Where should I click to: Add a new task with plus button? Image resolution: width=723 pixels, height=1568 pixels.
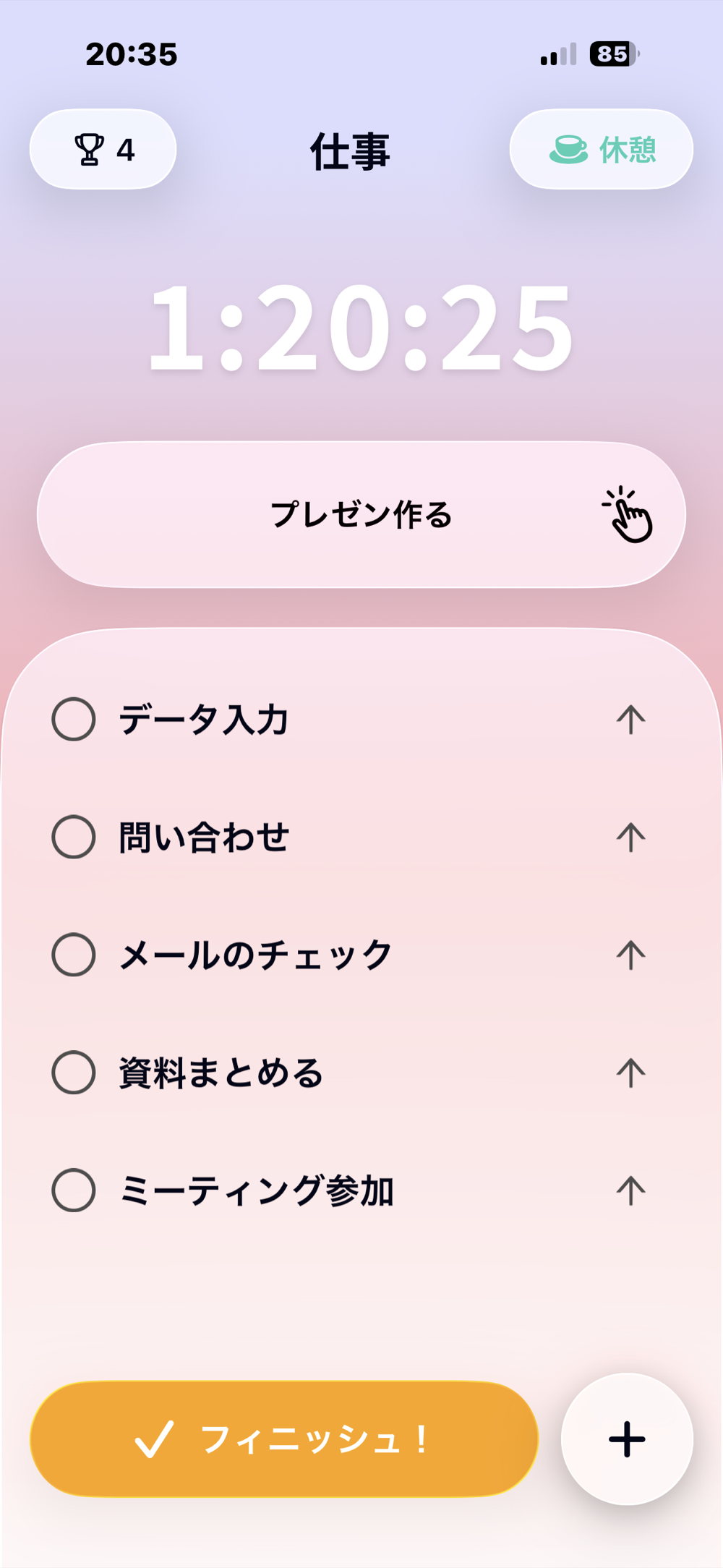pos(627,1439)
